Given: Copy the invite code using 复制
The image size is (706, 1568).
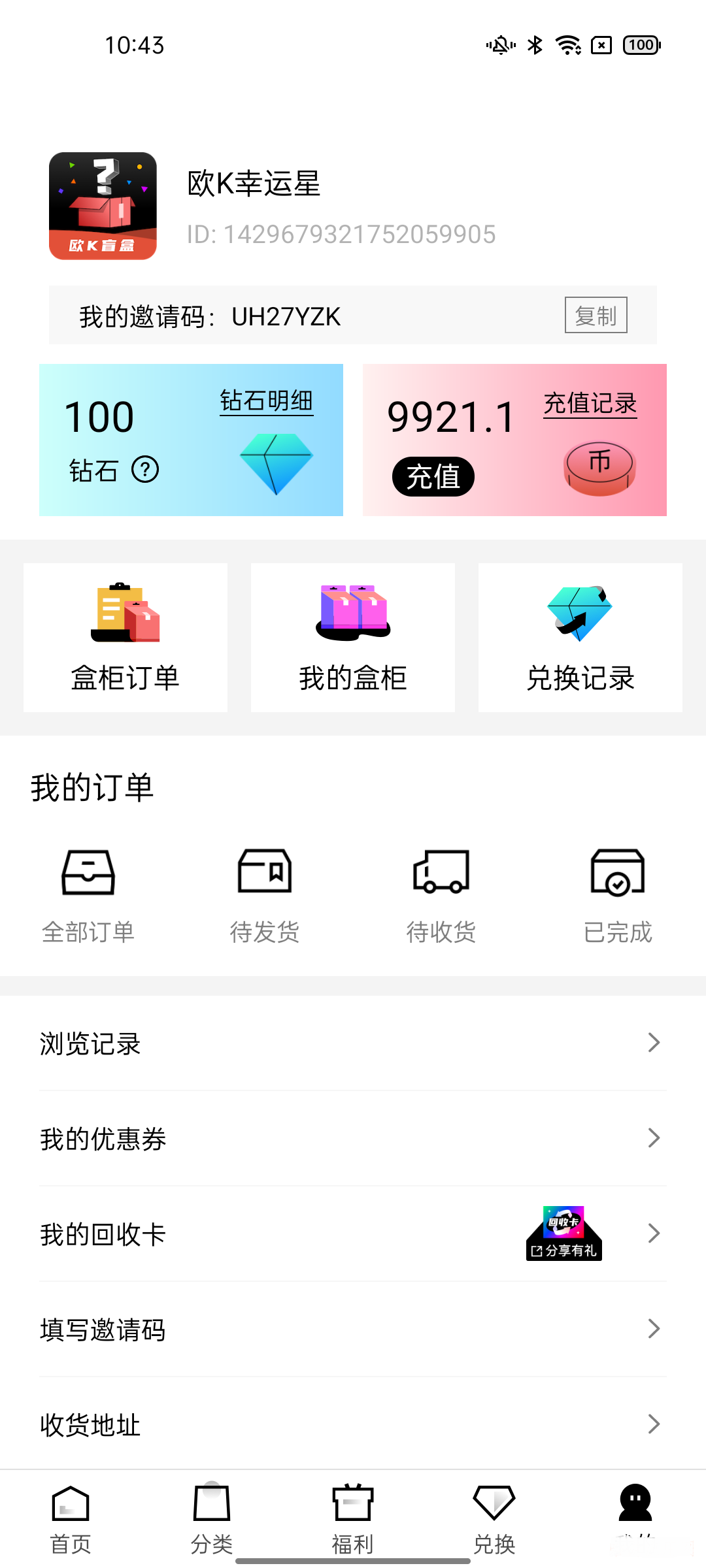Looking at the screenshot, I should pyautogui.click(x=596, y=316).
